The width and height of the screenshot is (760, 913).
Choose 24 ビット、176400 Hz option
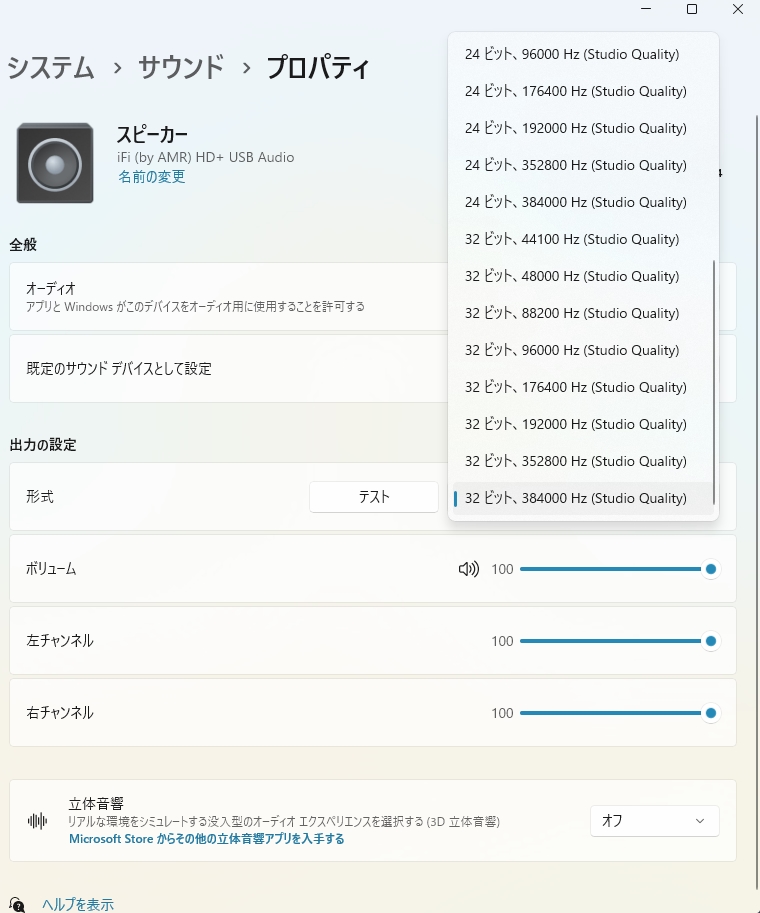[576, 91]
